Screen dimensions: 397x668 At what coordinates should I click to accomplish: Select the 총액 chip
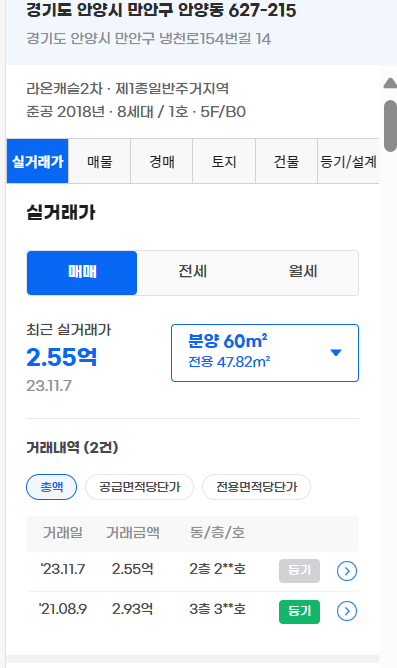[52, 487]
